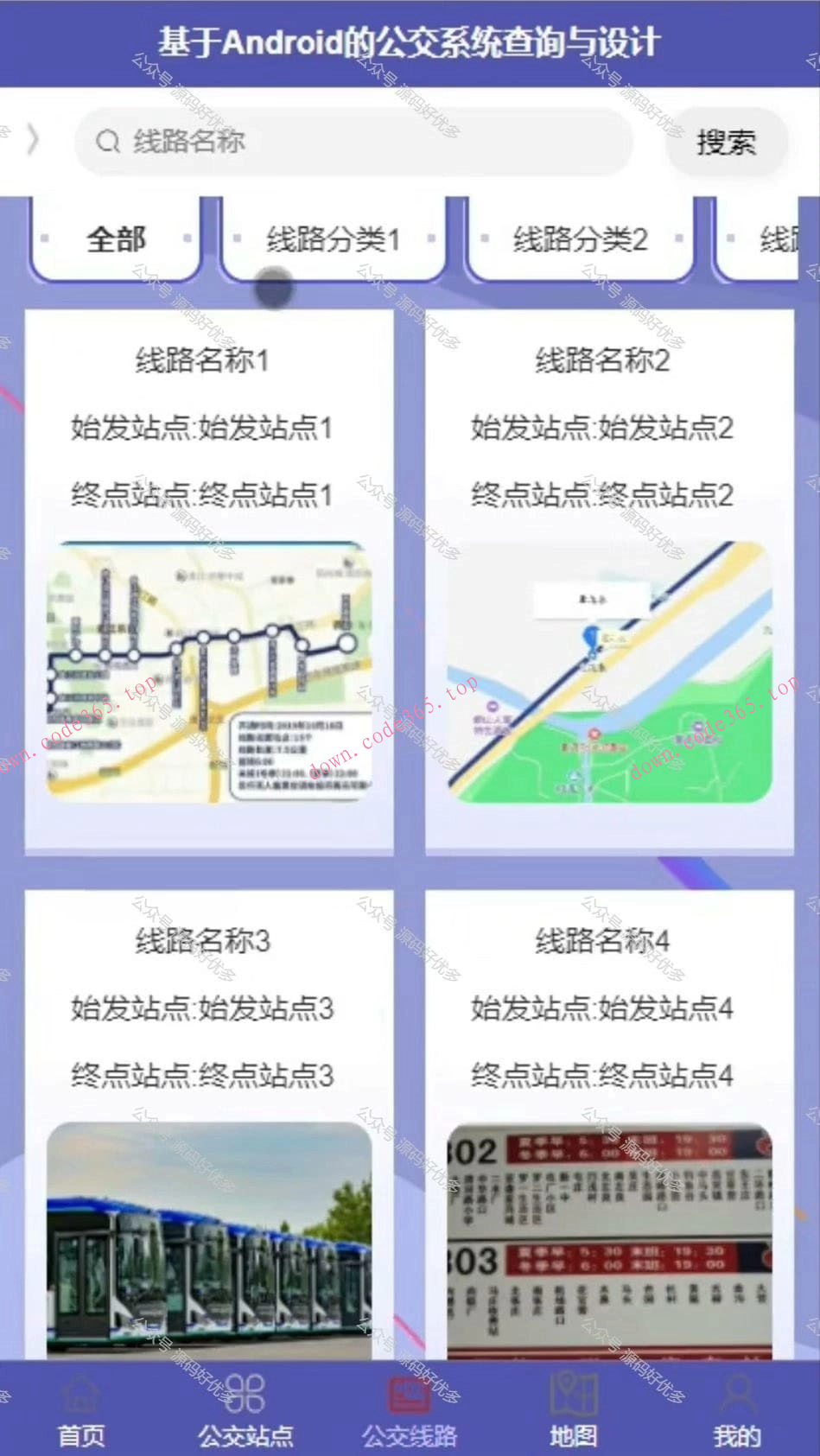Viewport: 820px width, 1456px height.
Task: Open the 线路名称1 route card
Action: point(211,579)
